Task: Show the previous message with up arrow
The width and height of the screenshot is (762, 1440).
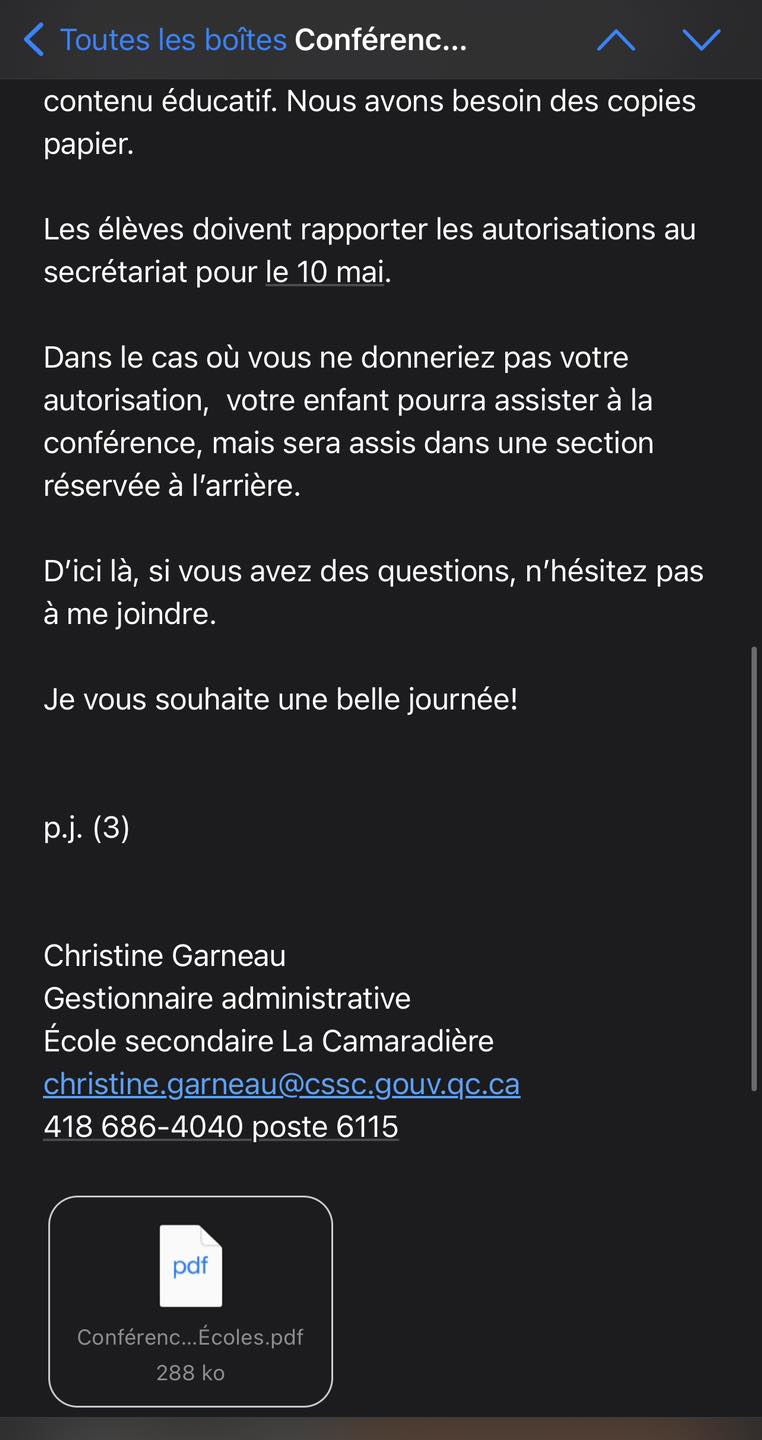Action: [616, 40]
